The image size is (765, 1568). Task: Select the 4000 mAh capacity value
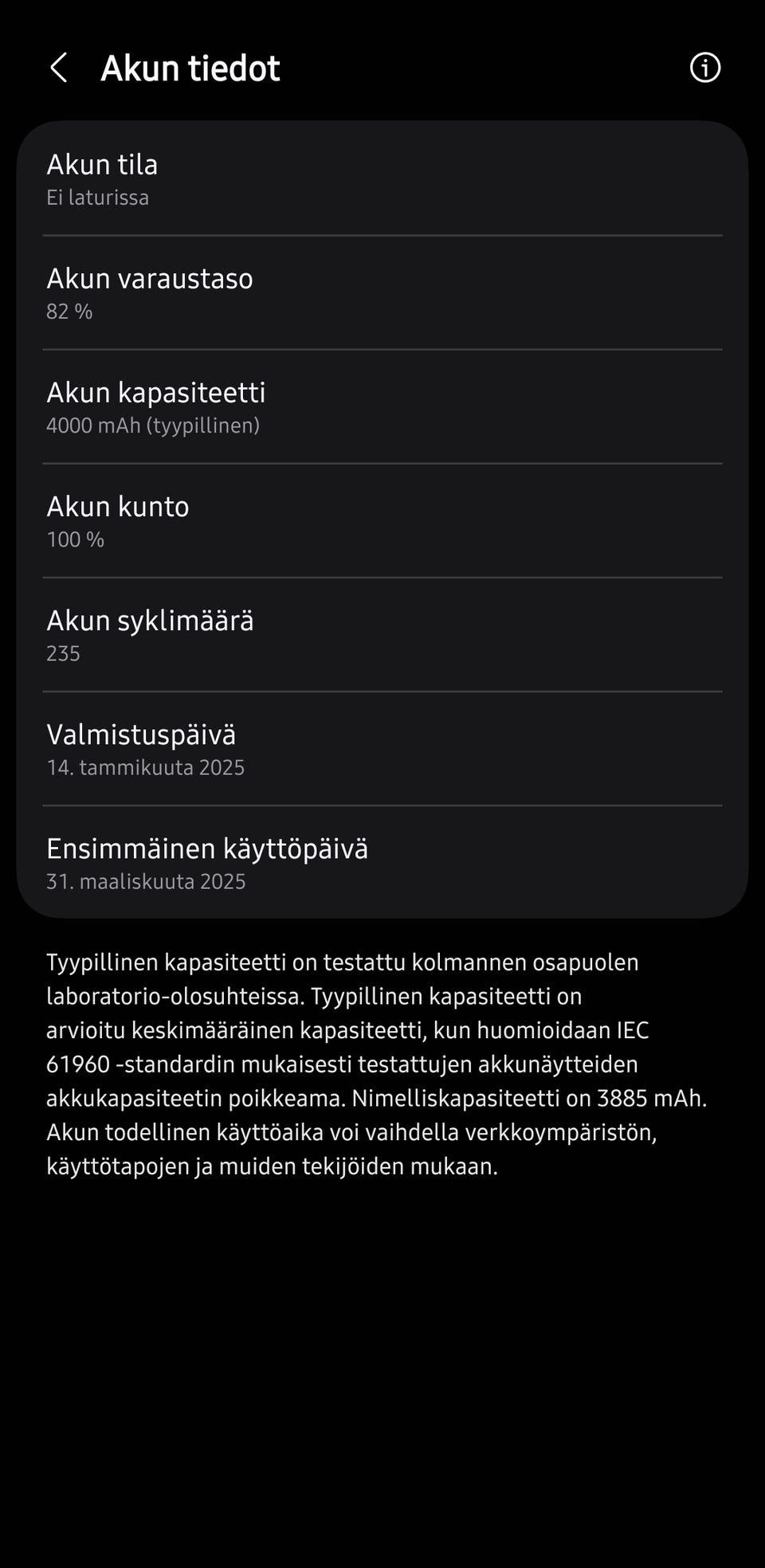point(155,426)
